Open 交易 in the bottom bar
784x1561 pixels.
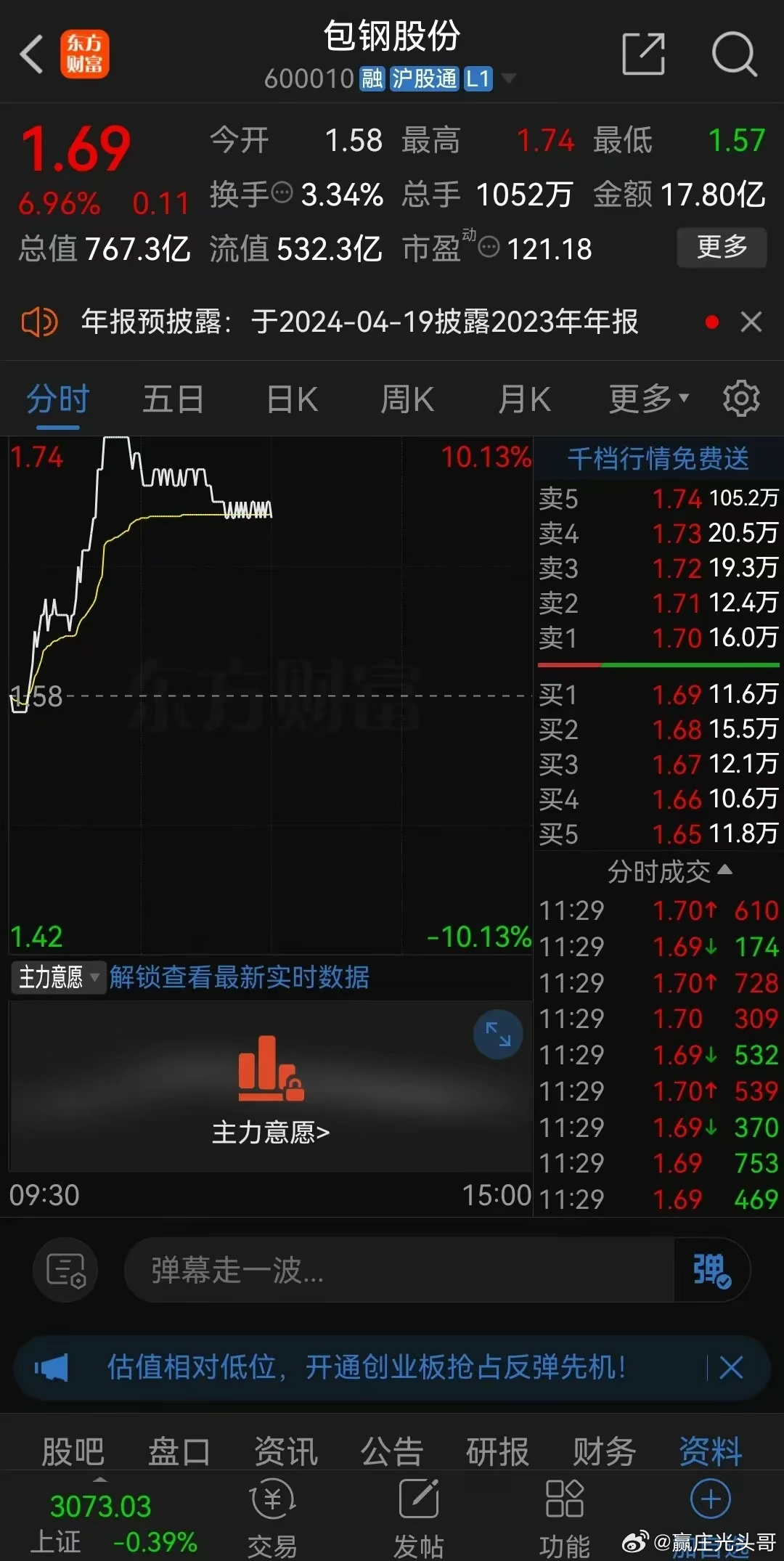point(272,1515)
